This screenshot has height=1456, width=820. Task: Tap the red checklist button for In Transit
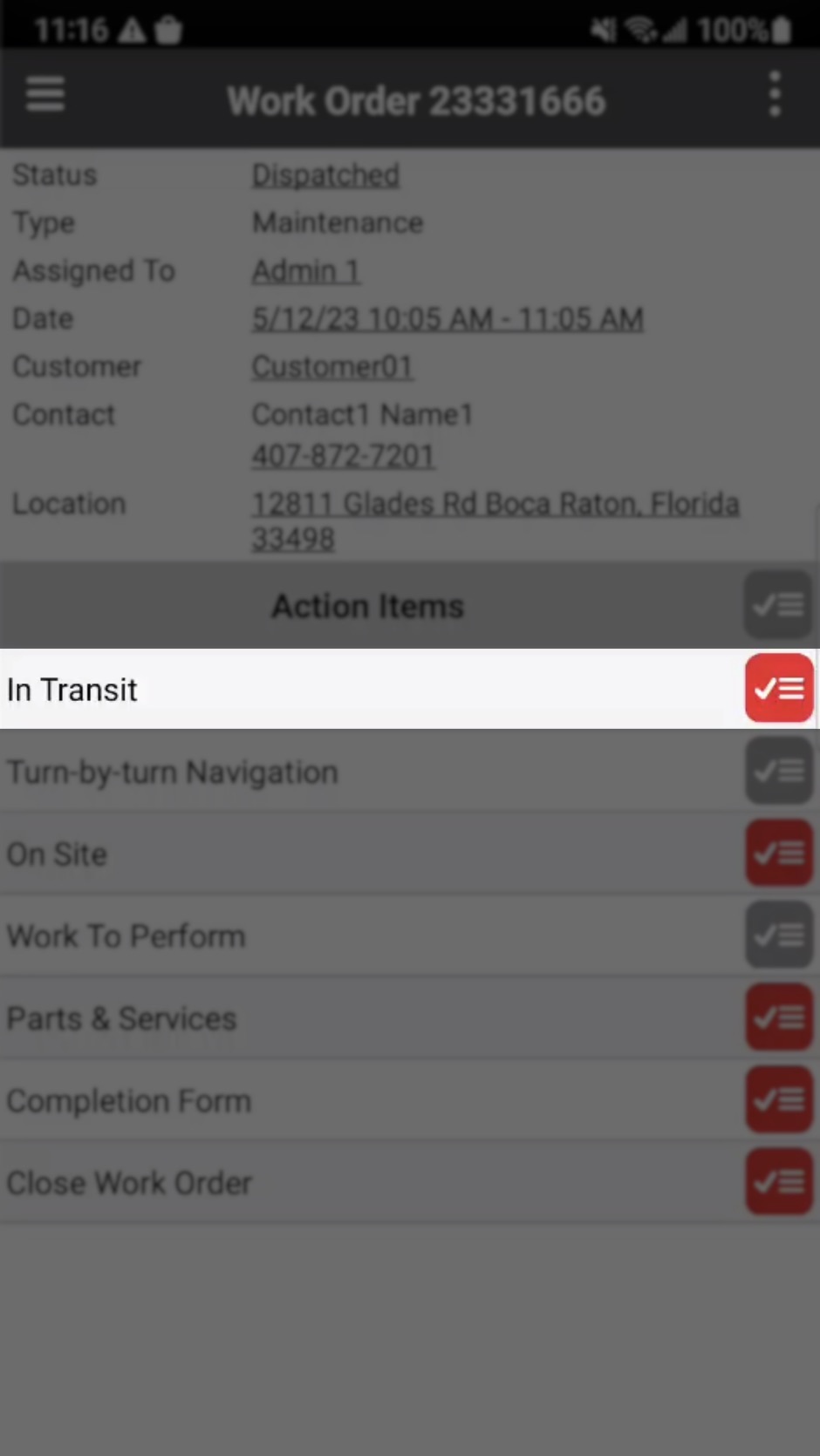point(778,689)
